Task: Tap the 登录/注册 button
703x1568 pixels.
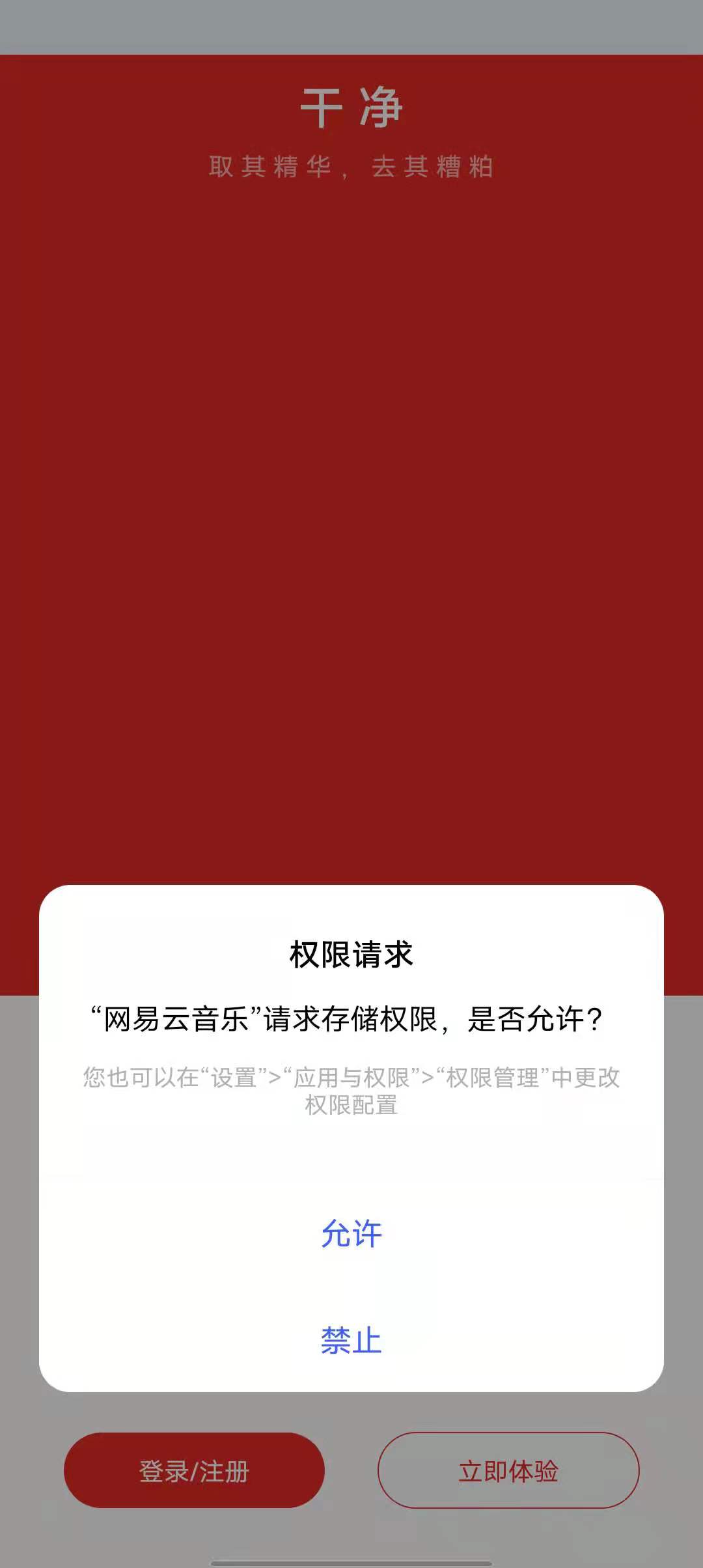Action: (194, 1470)
